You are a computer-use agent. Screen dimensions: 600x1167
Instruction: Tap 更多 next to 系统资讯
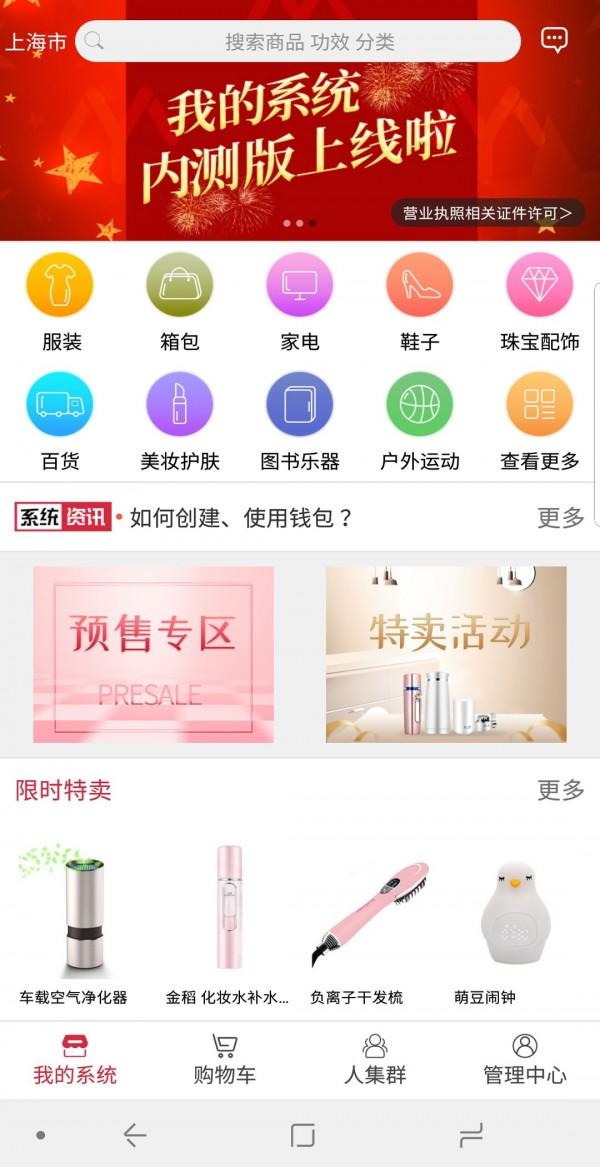point(561,517)
